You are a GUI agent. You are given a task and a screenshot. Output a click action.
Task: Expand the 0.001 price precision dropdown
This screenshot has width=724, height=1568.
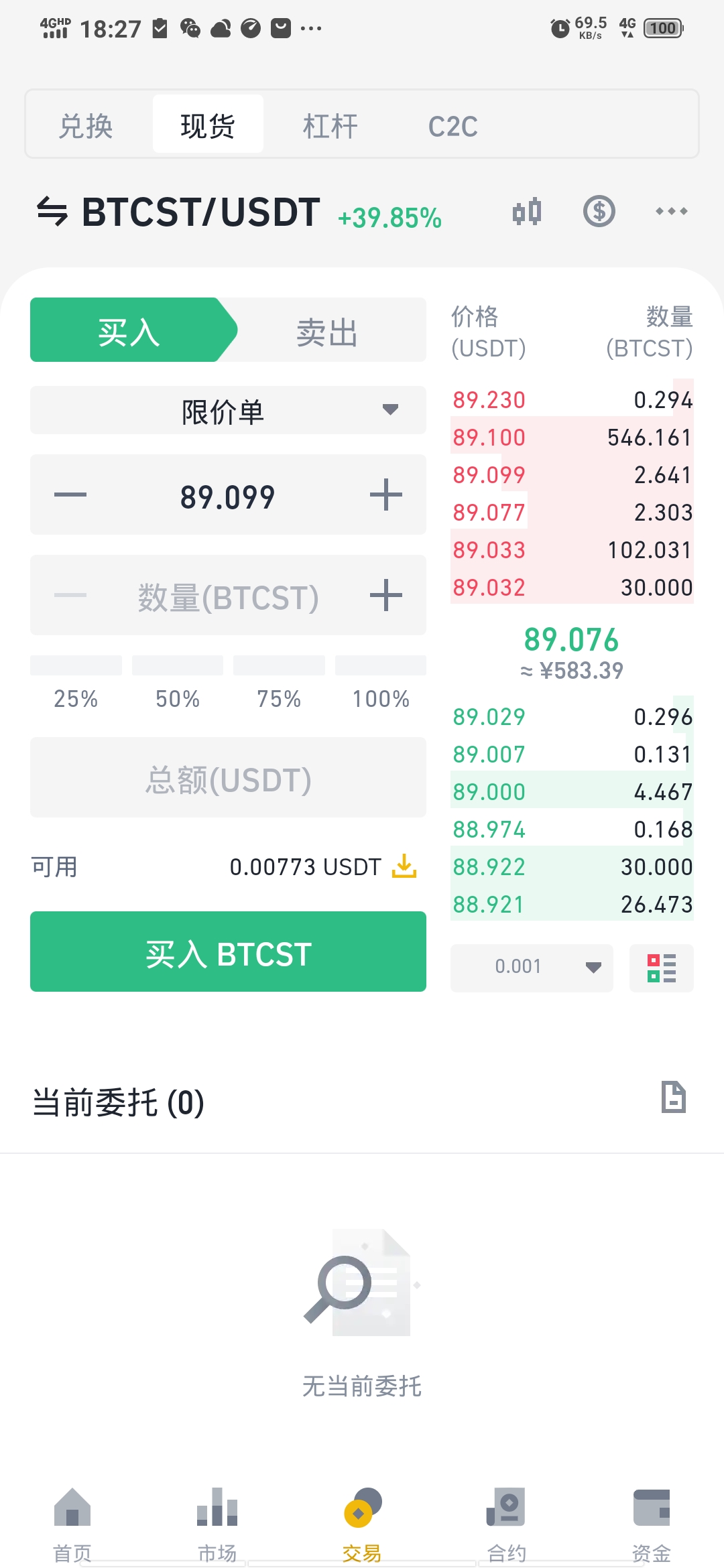pos(532,968)
